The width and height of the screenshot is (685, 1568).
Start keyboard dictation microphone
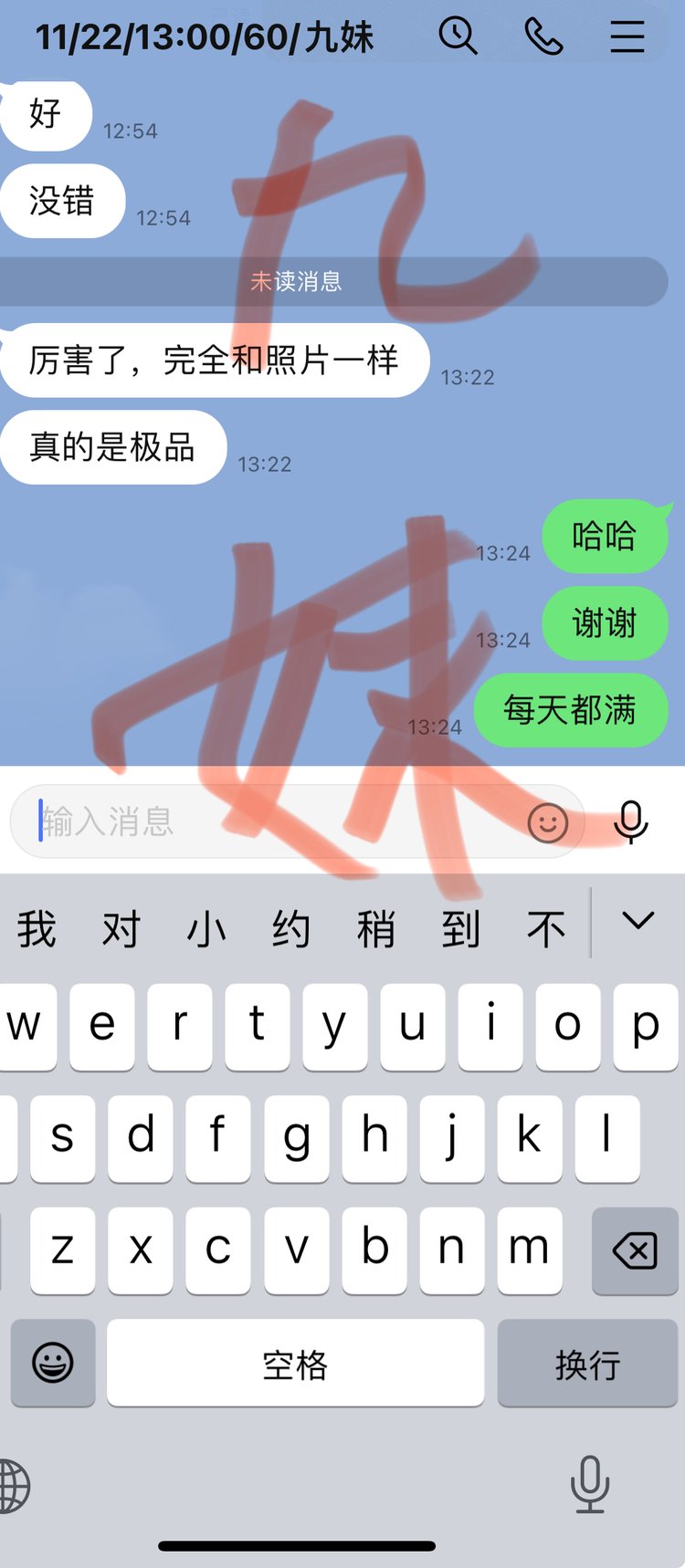590,1484
